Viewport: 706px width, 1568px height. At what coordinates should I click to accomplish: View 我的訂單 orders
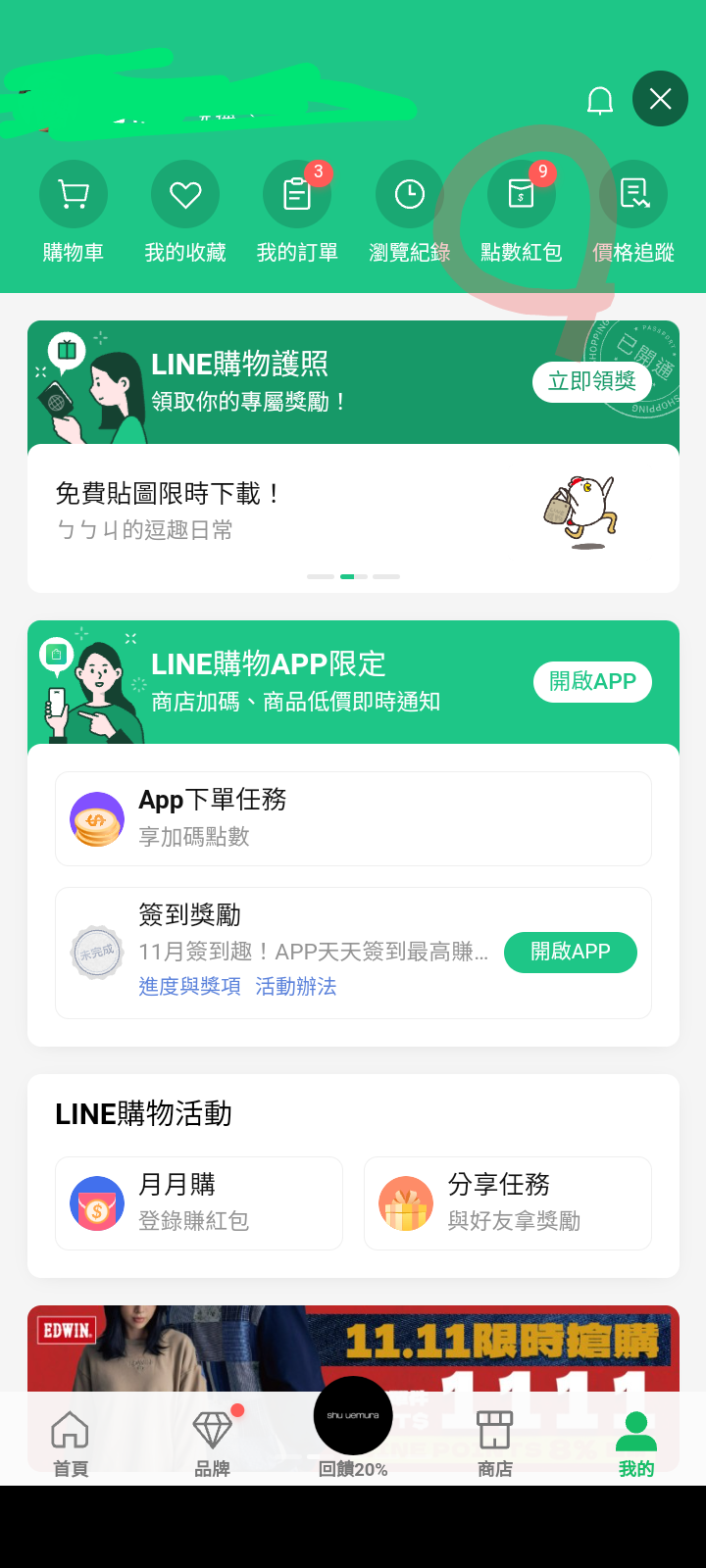point(297,195)
